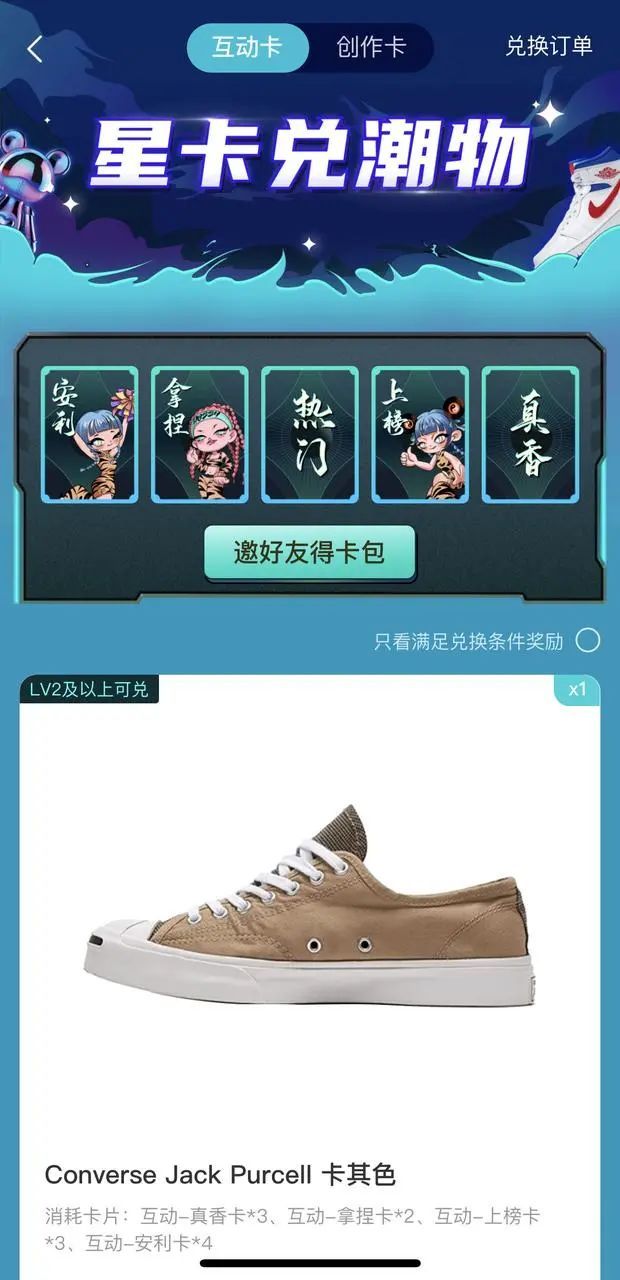Enable 只看满足兑换条件奖励 filter
This screenshot has width=620, height=1280.
588,641
